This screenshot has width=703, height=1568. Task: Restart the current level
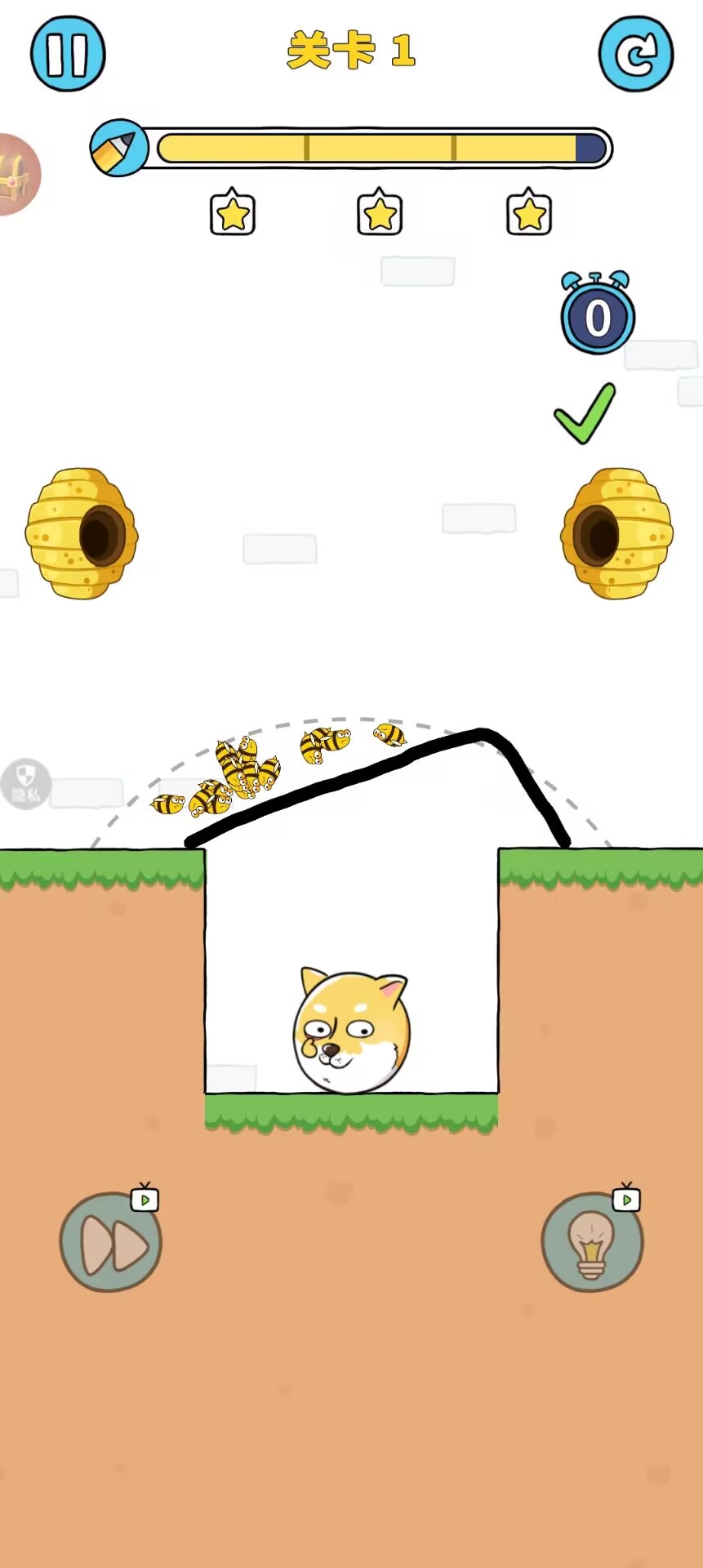pos(636,54)
